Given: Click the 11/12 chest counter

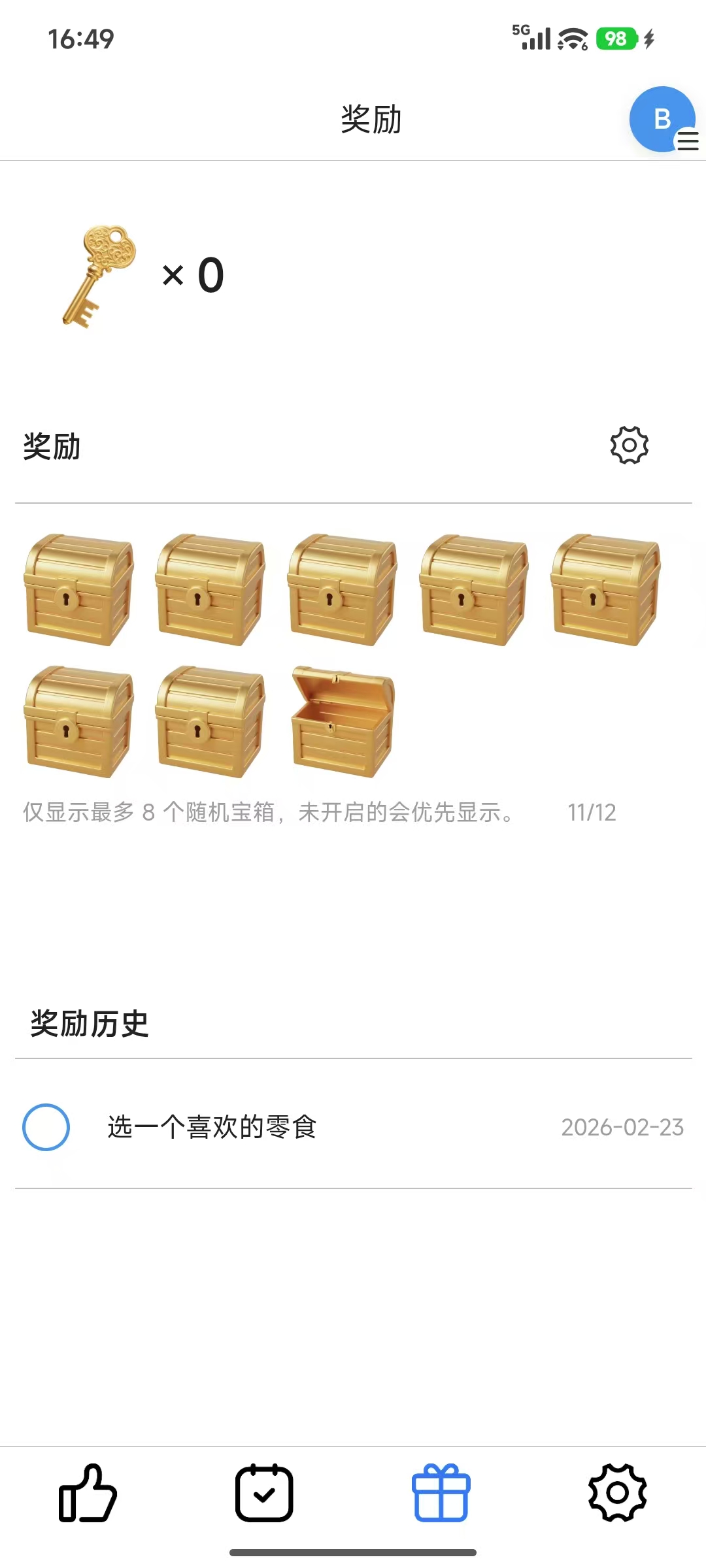Looking at the screenshot, I should click(x=591, y=812).
